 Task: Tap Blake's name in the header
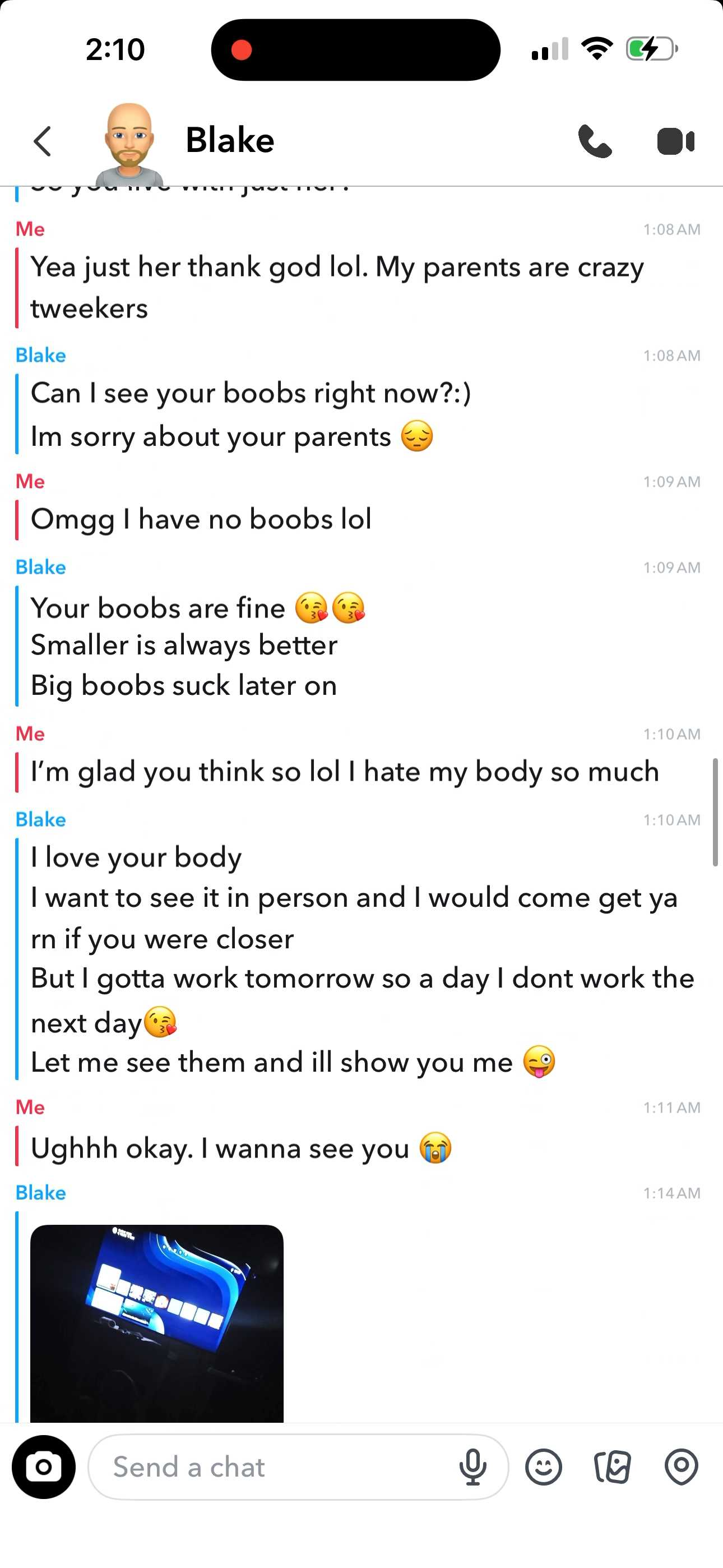(229, 140)
